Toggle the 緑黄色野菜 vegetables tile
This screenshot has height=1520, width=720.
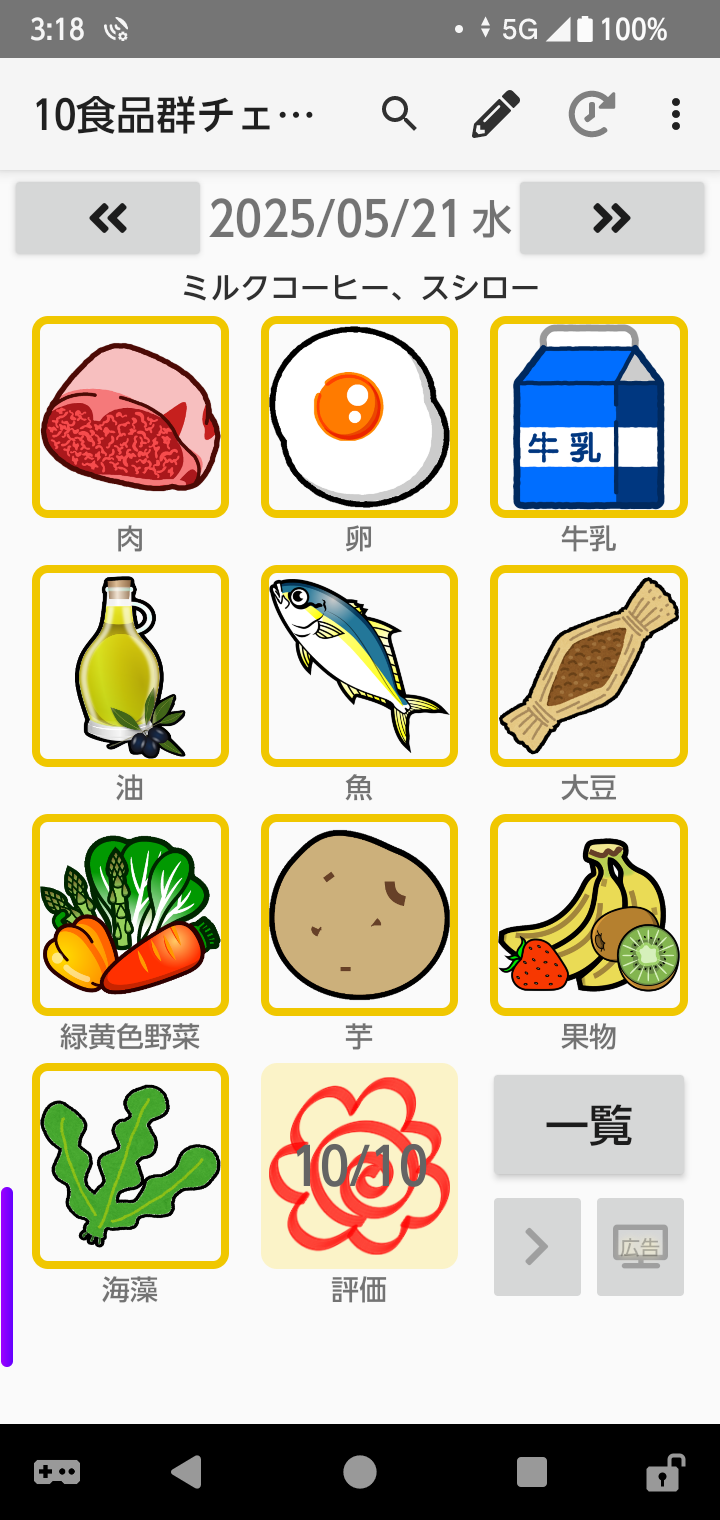pyautogui.click(x=130, y=915)
